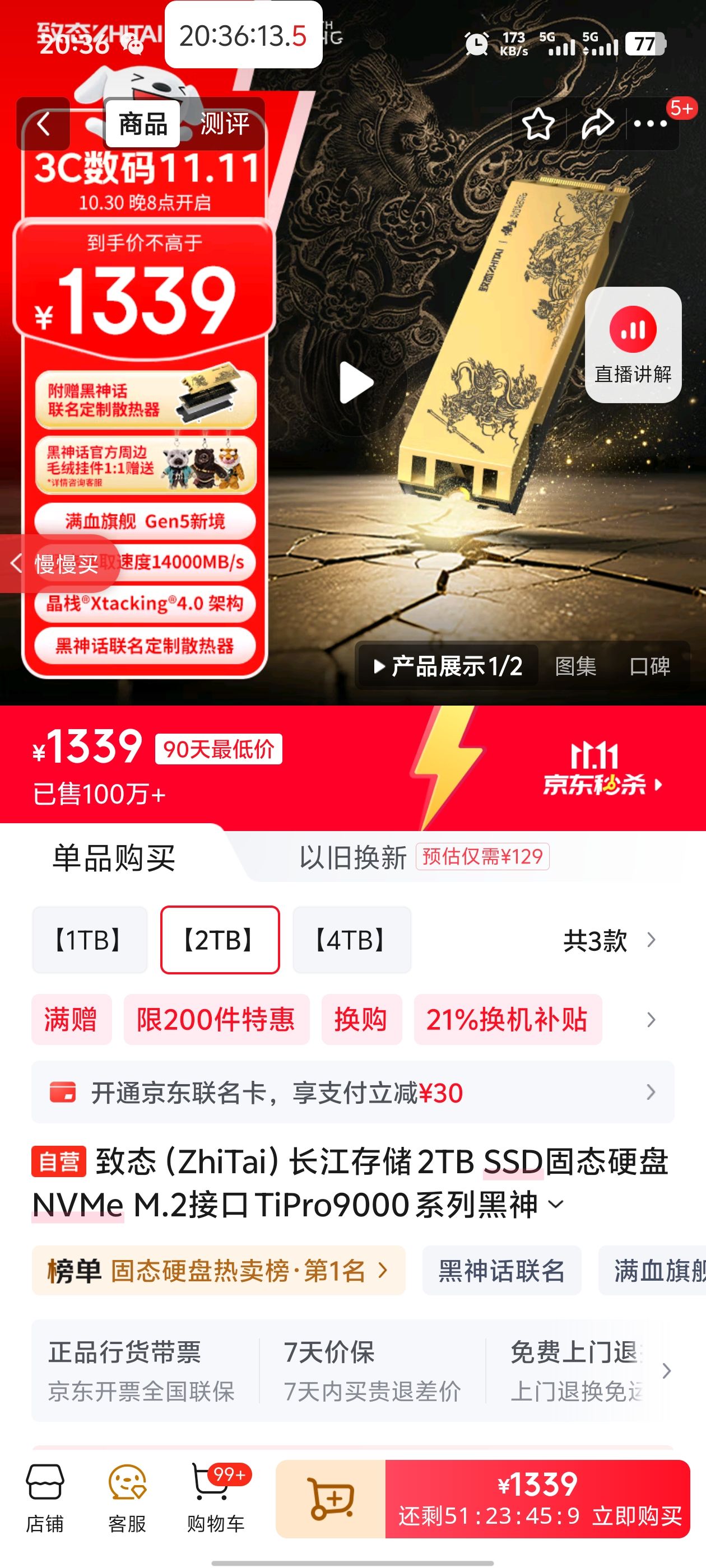Select the 1TB capacity option
Screen dimensions: 706x1568
pyautogui.click(x=90, y=940)
